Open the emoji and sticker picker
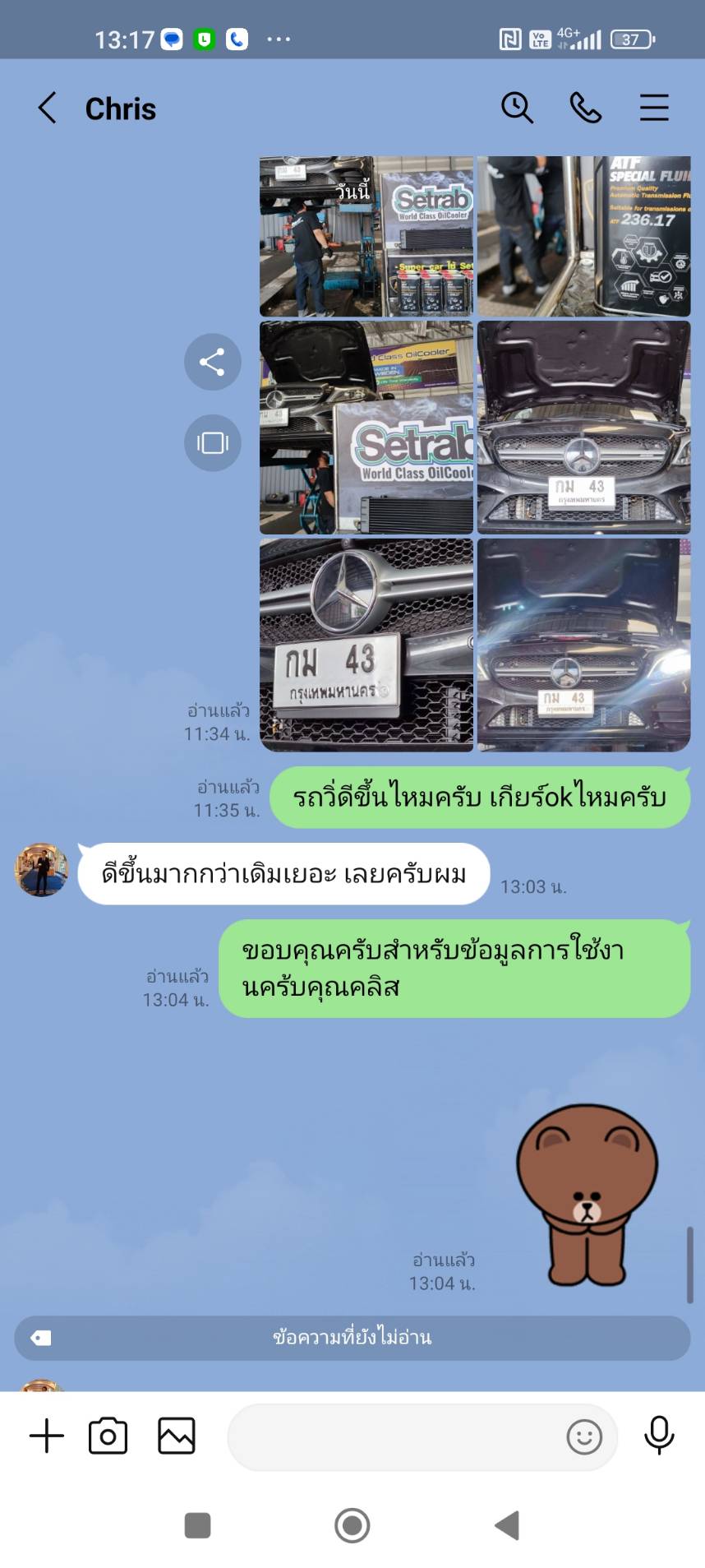This screenshot has height=1568, width=705. (584, 1437)
